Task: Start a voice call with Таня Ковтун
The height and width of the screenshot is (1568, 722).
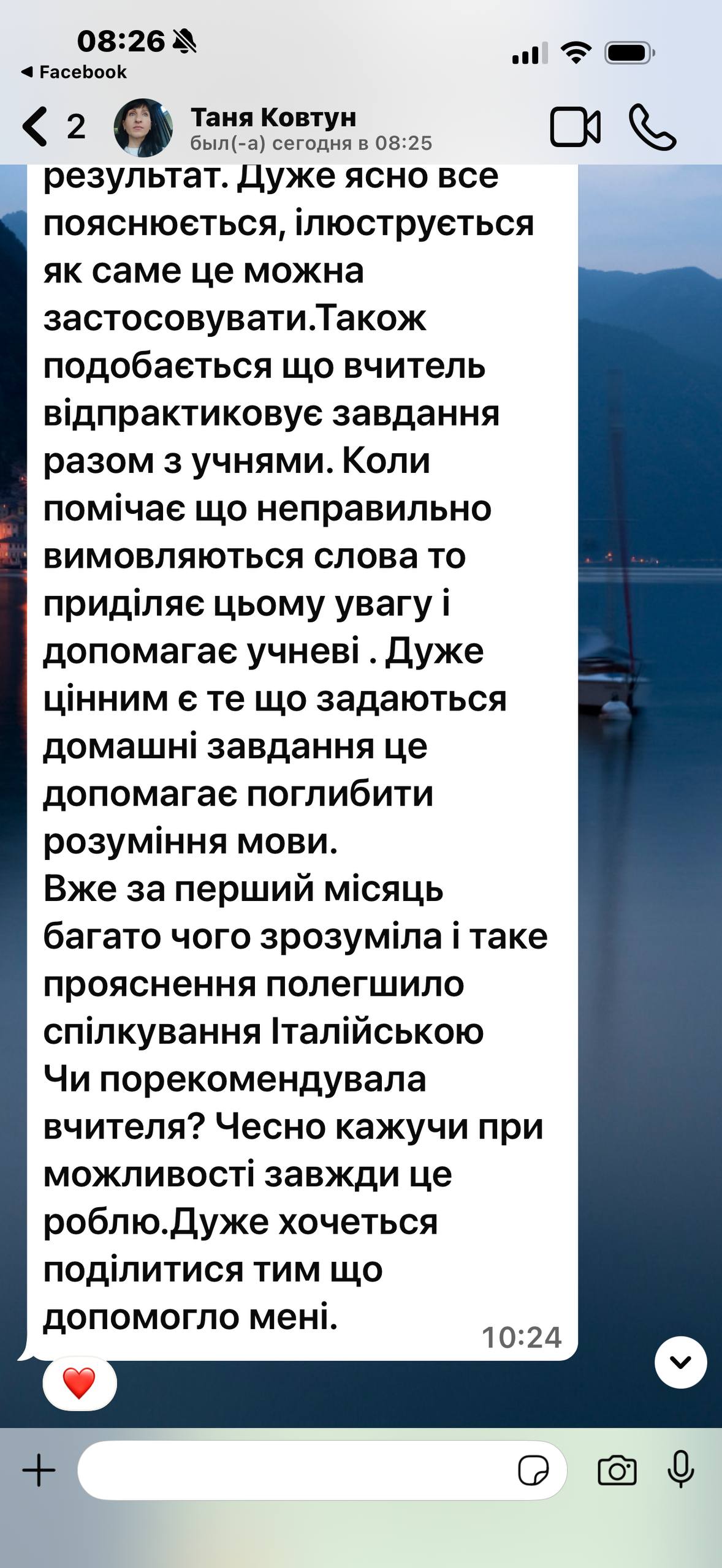Action: tap(652, 127)
